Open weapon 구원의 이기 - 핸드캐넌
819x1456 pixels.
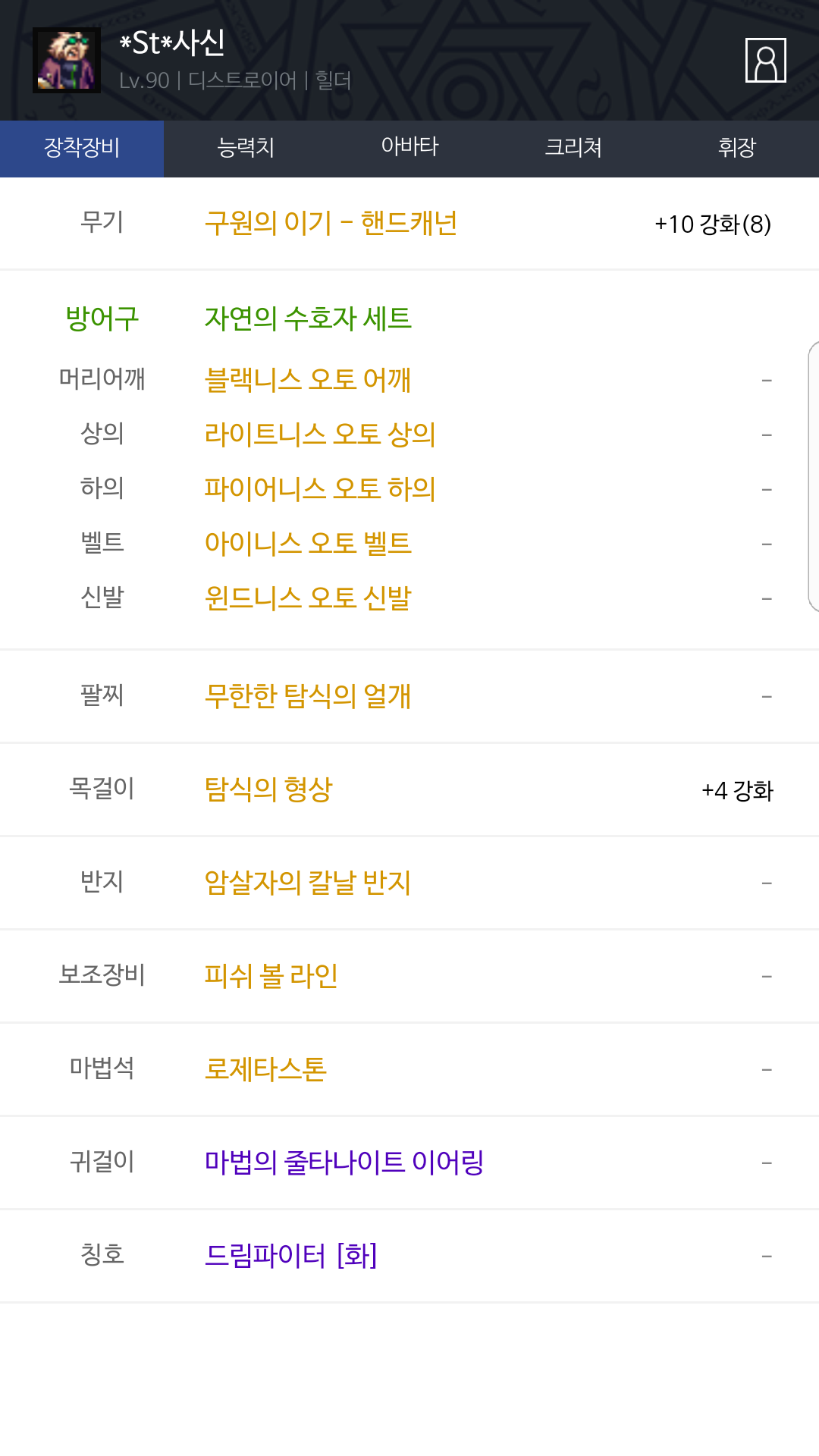tap(331, 224)
